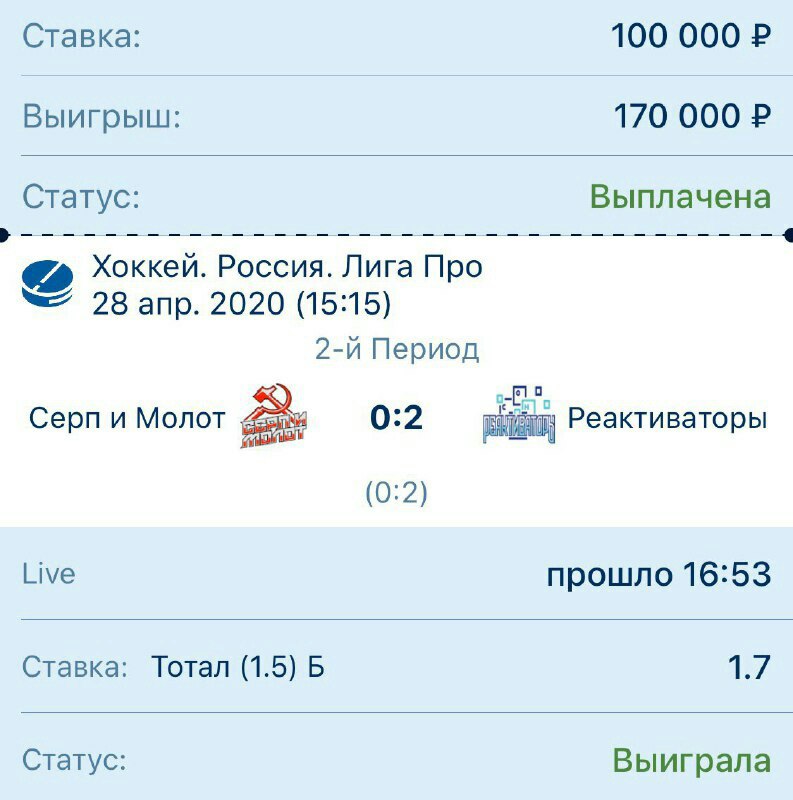793x800 pixels.
Task: Open the Серп и Молот – Реактиваторы match
Action: pyautogui.click(x=396, y=418)
